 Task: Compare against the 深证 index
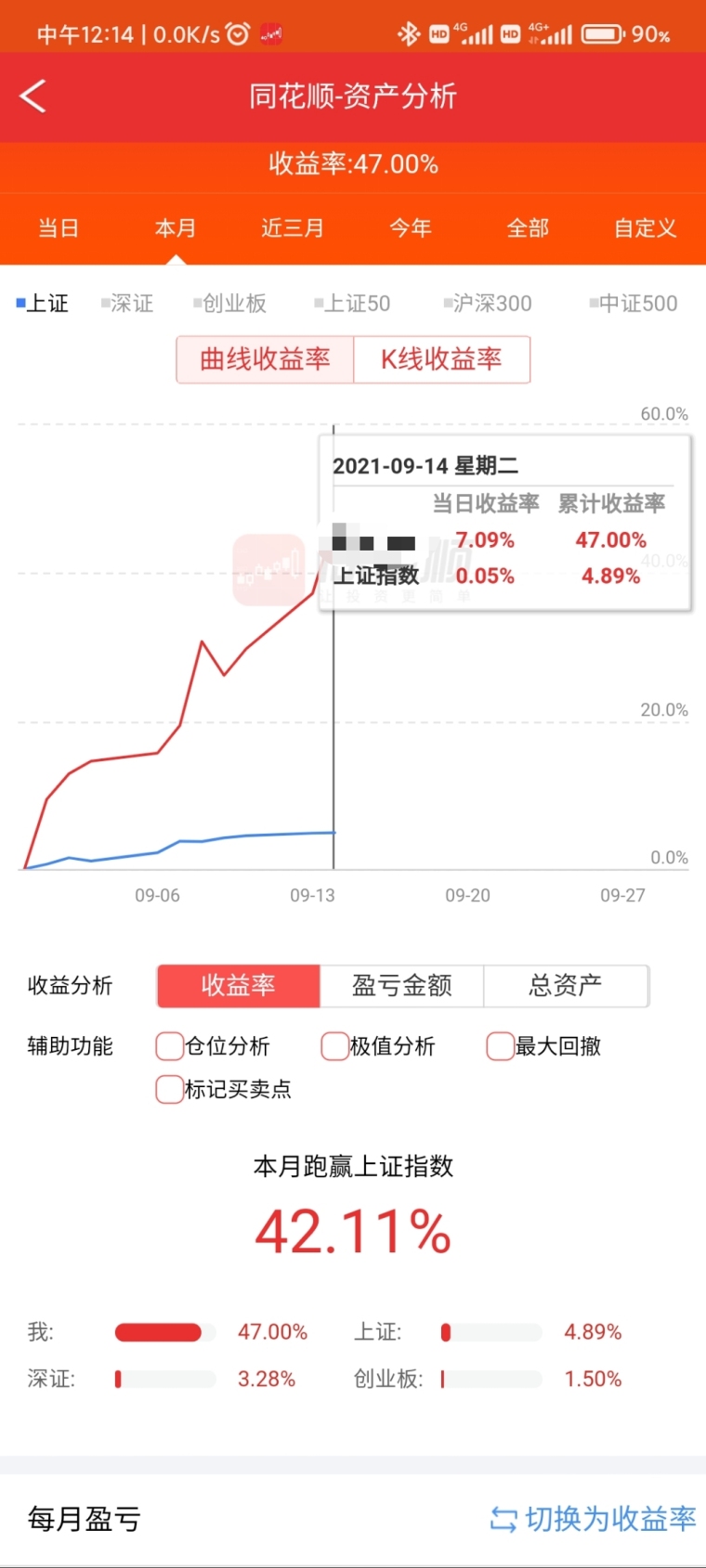[x=127, y=304]
